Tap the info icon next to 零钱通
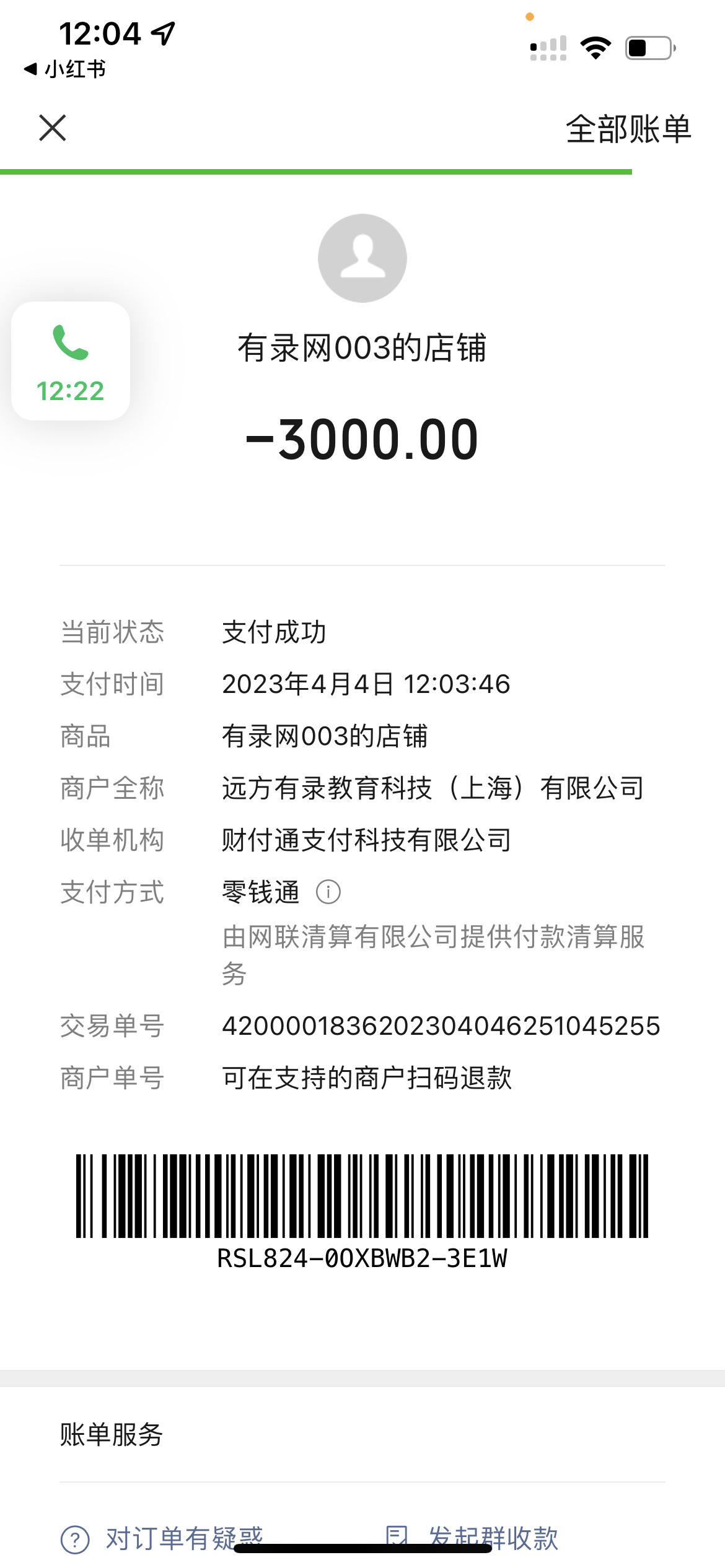725x1568 pixels. click(x=328, y=892)
